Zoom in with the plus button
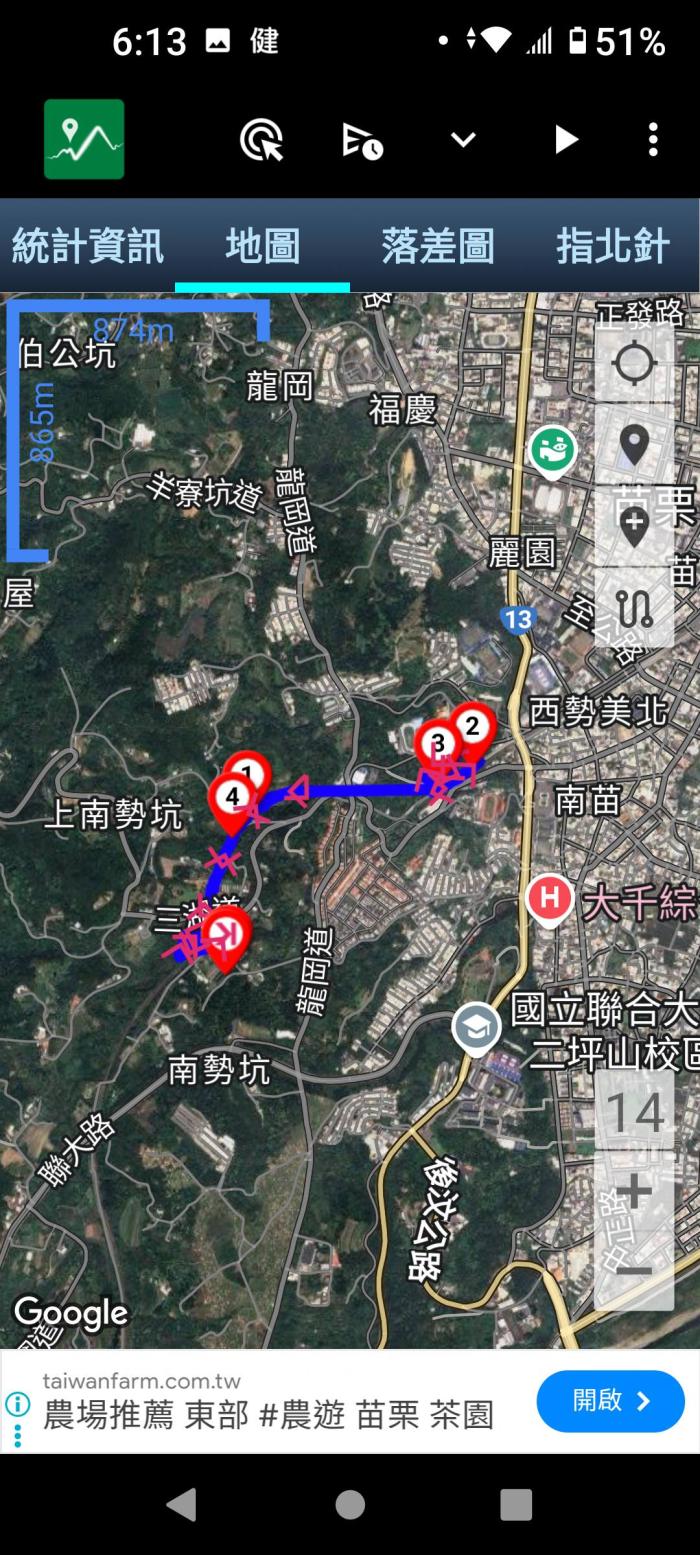700x1555 pixels. tap(634, 1191)
